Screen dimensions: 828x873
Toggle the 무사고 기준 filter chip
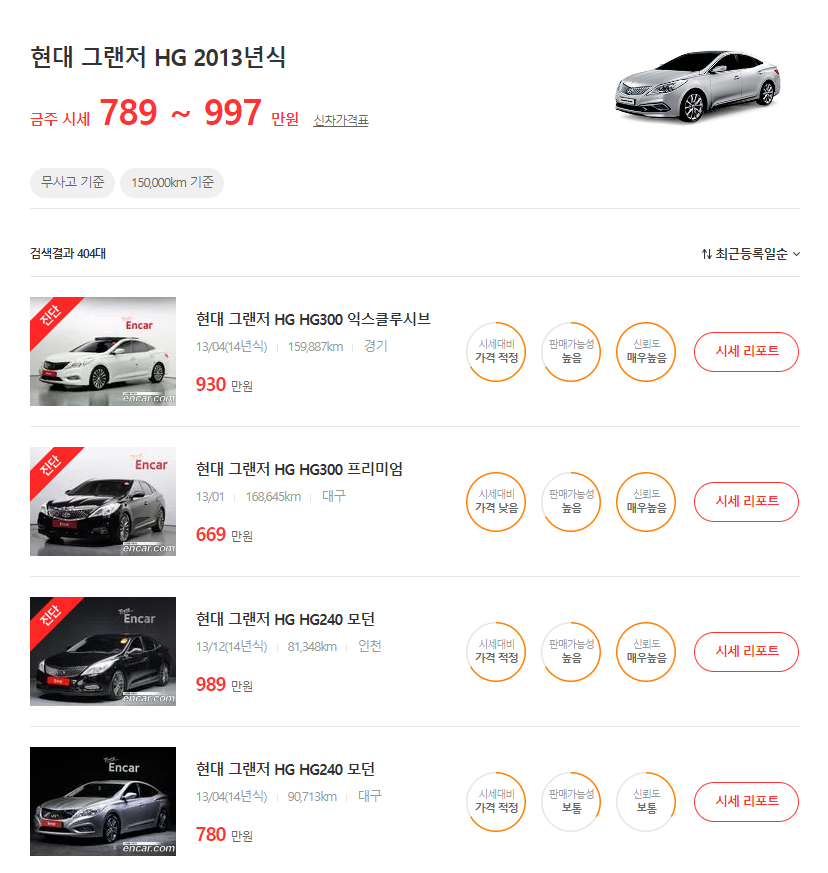pyautogui.click(x=72, y=182)
